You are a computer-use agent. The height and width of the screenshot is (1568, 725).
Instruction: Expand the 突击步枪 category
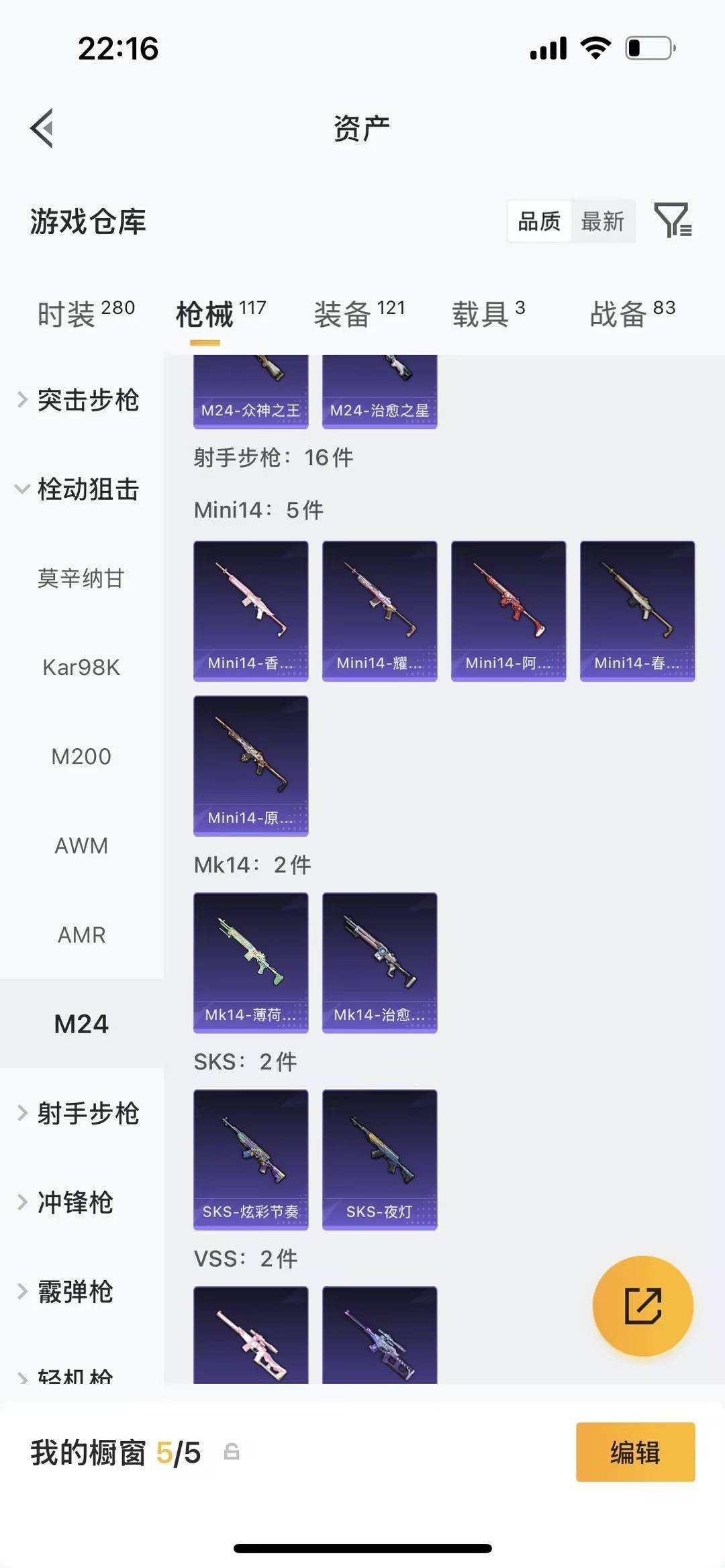(x=87, y=401)
